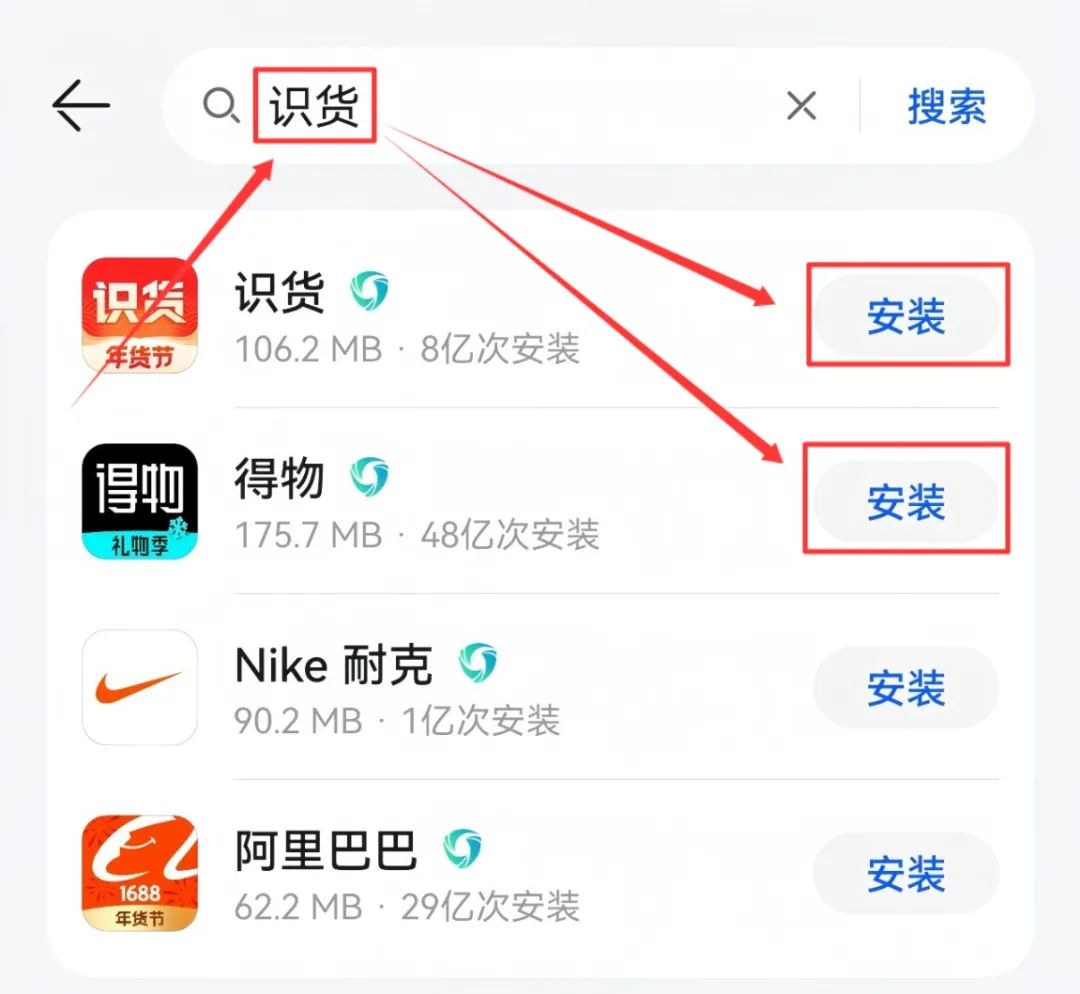Install the Nike 耐克 app

point(906,688)
